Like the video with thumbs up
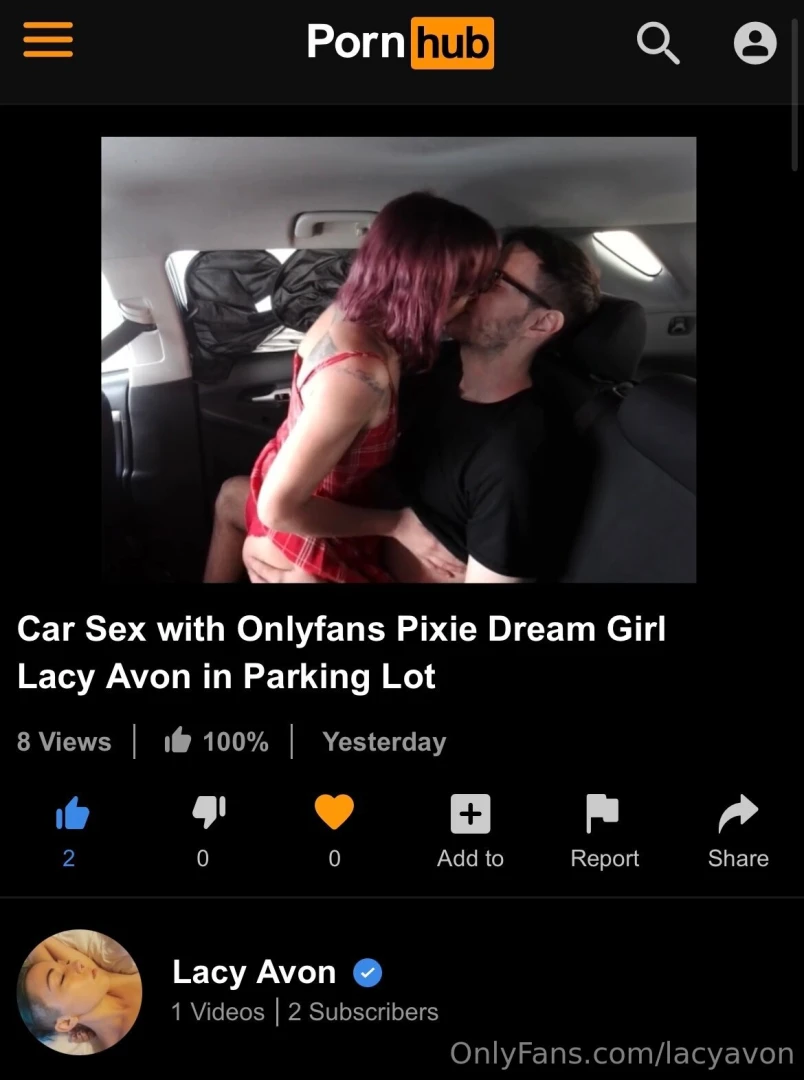This screenshot has height=1080, width=804. point(71,814)
